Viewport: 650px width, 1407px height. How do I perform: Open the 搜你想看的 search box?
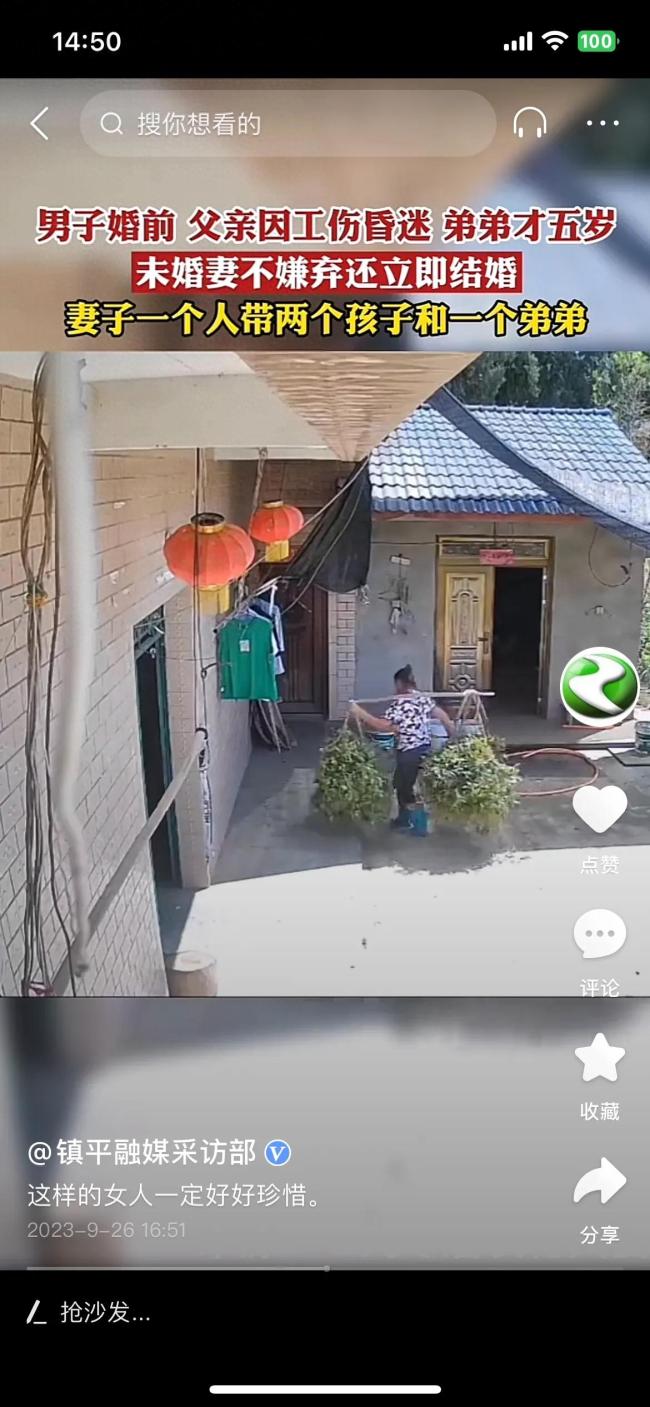click(287, 124)
